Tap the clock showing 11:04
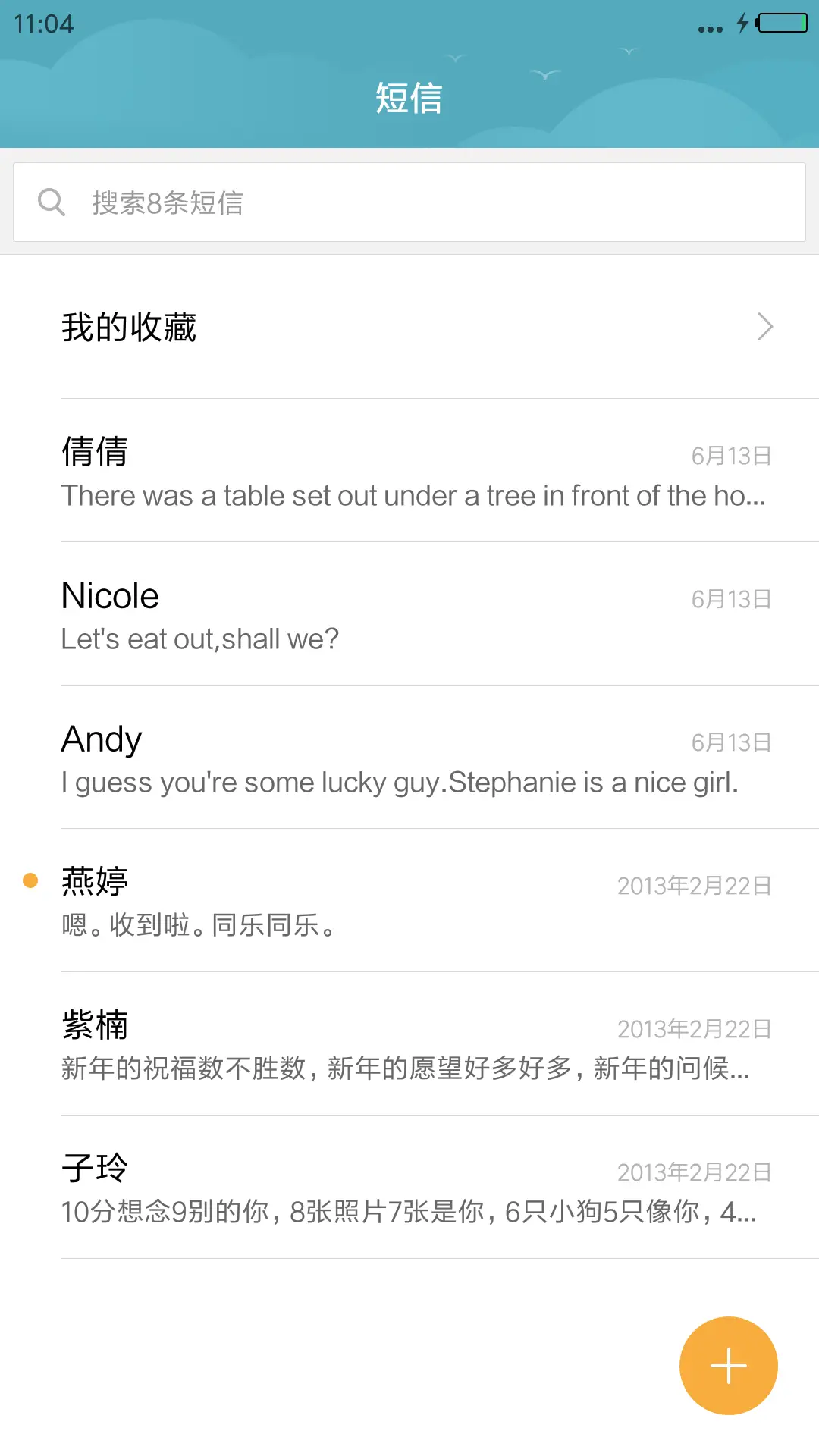This screenshot has width=819, height=1456. [40, 24]
